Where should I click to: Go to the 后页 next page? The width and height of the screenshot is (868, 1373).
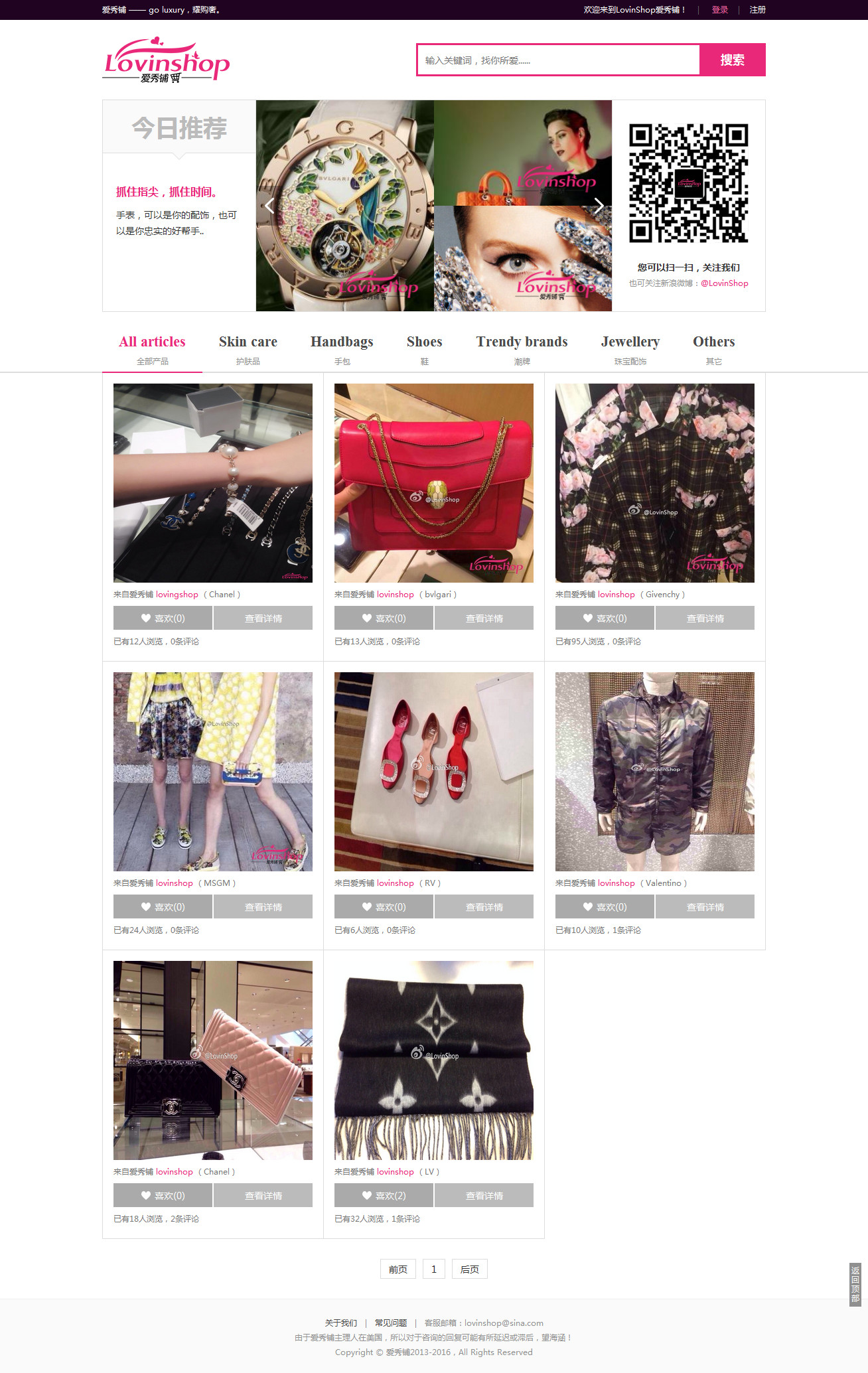[469, 1269]
